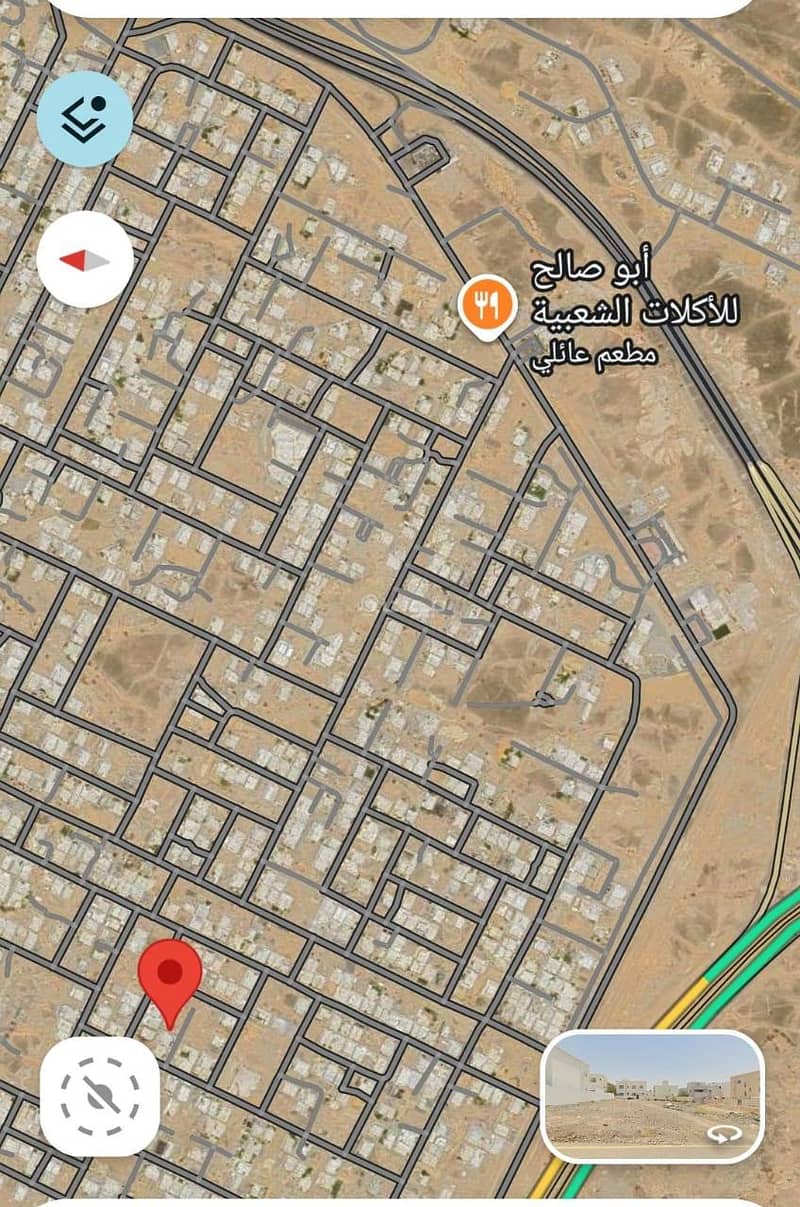Select the red dropped pin
This screenshot has width=800, height=1207.
tap(170, 975)
